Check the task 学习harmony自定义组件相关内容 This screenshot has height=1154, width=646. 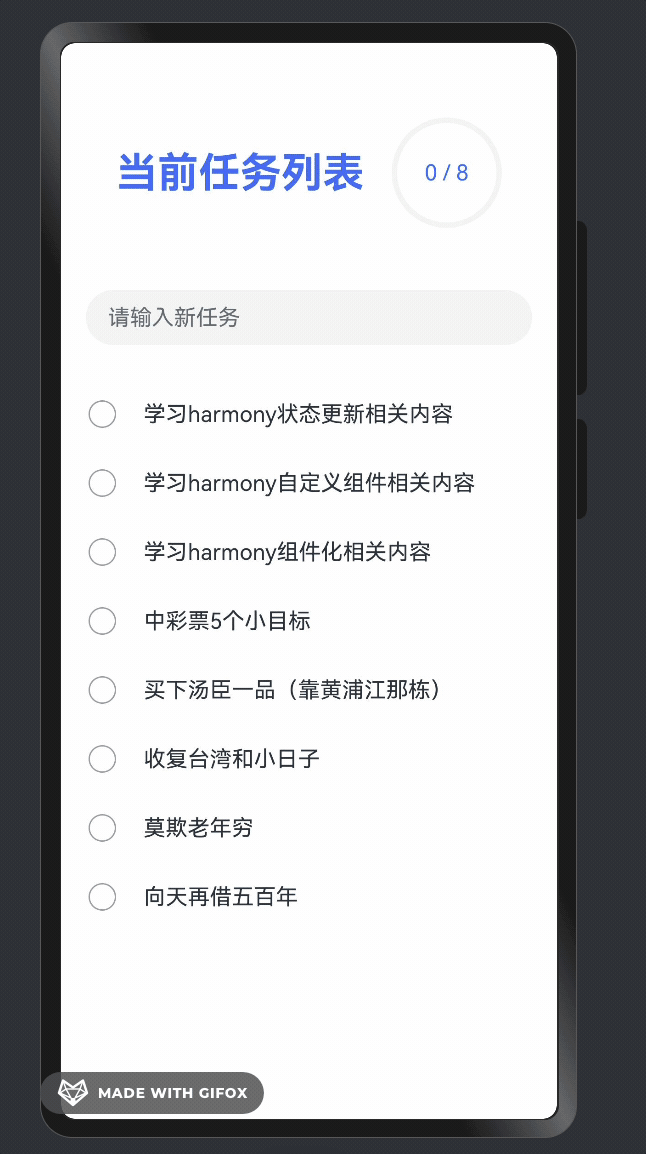(x=103, y=483)
